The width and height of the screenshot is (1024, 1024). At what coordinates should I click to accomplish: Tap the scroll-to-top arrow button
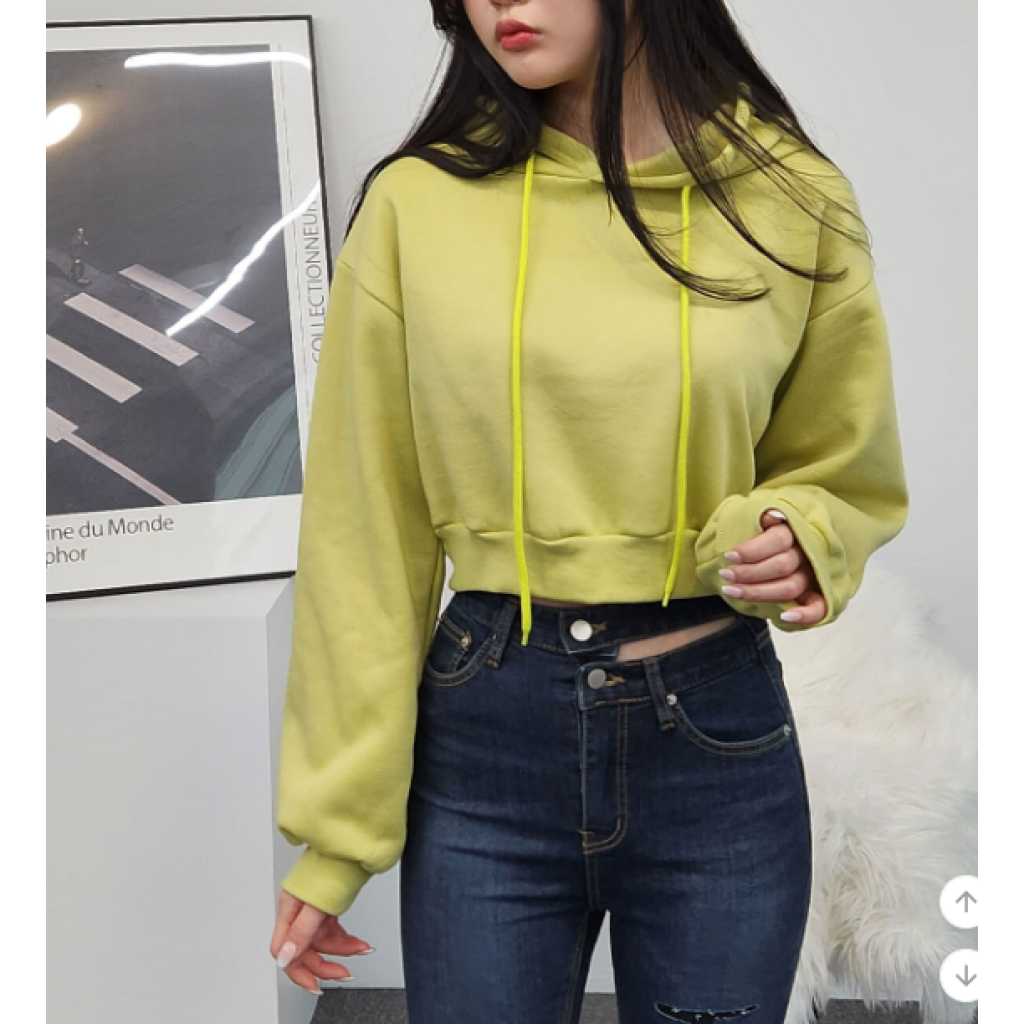(x=963, y=902)
